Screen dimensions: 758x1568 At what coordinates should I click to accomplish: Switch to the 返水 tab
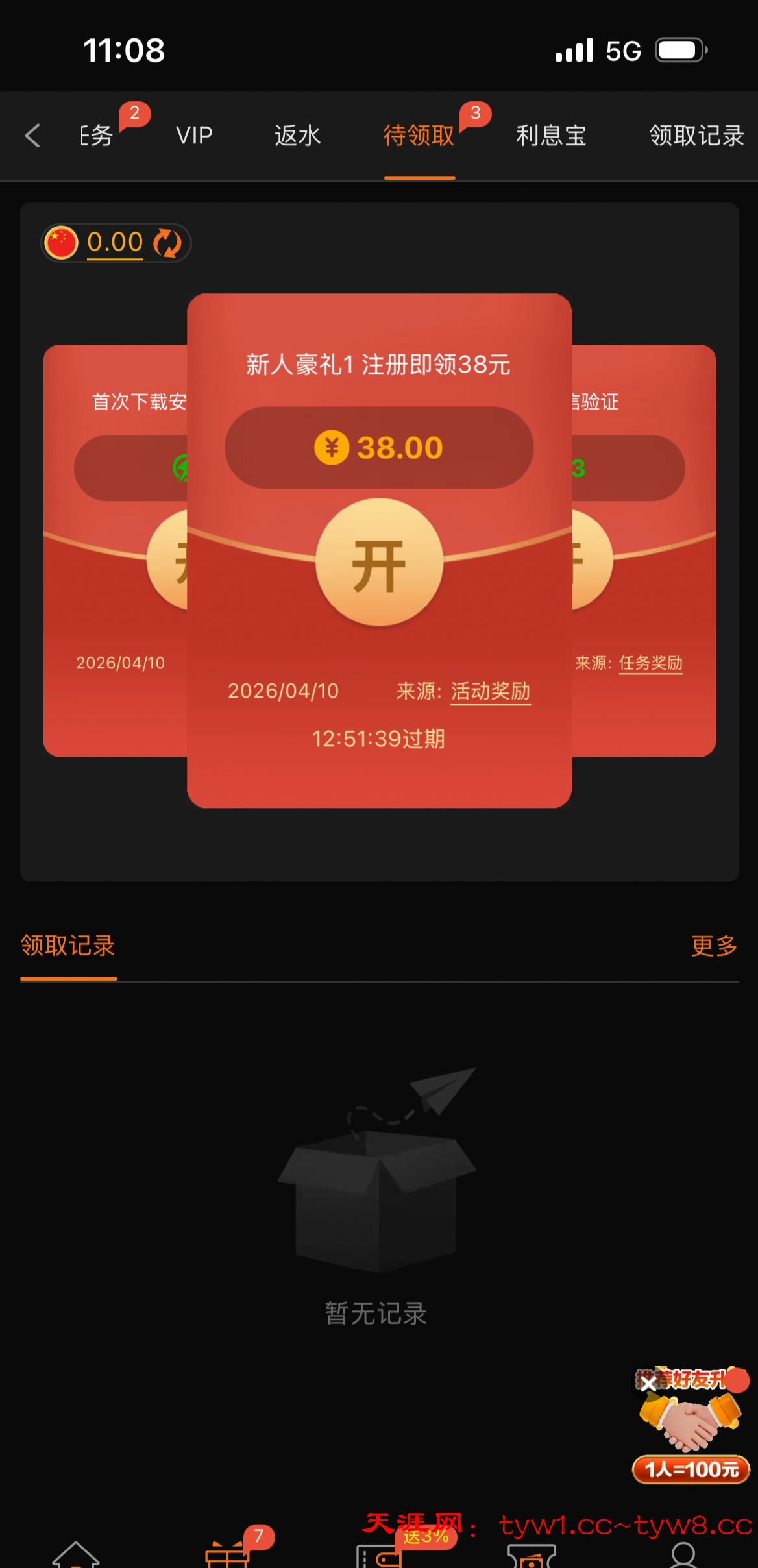[x=297, y=136]
